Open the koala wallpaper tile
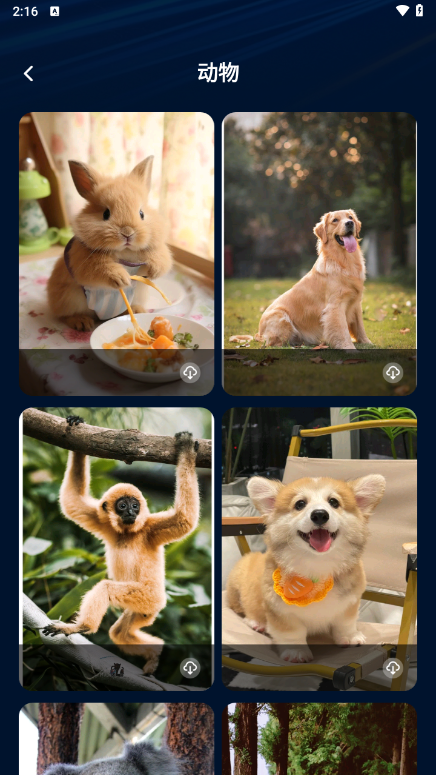The height and width of the screenshot is (775, 436). pos(117,739)
